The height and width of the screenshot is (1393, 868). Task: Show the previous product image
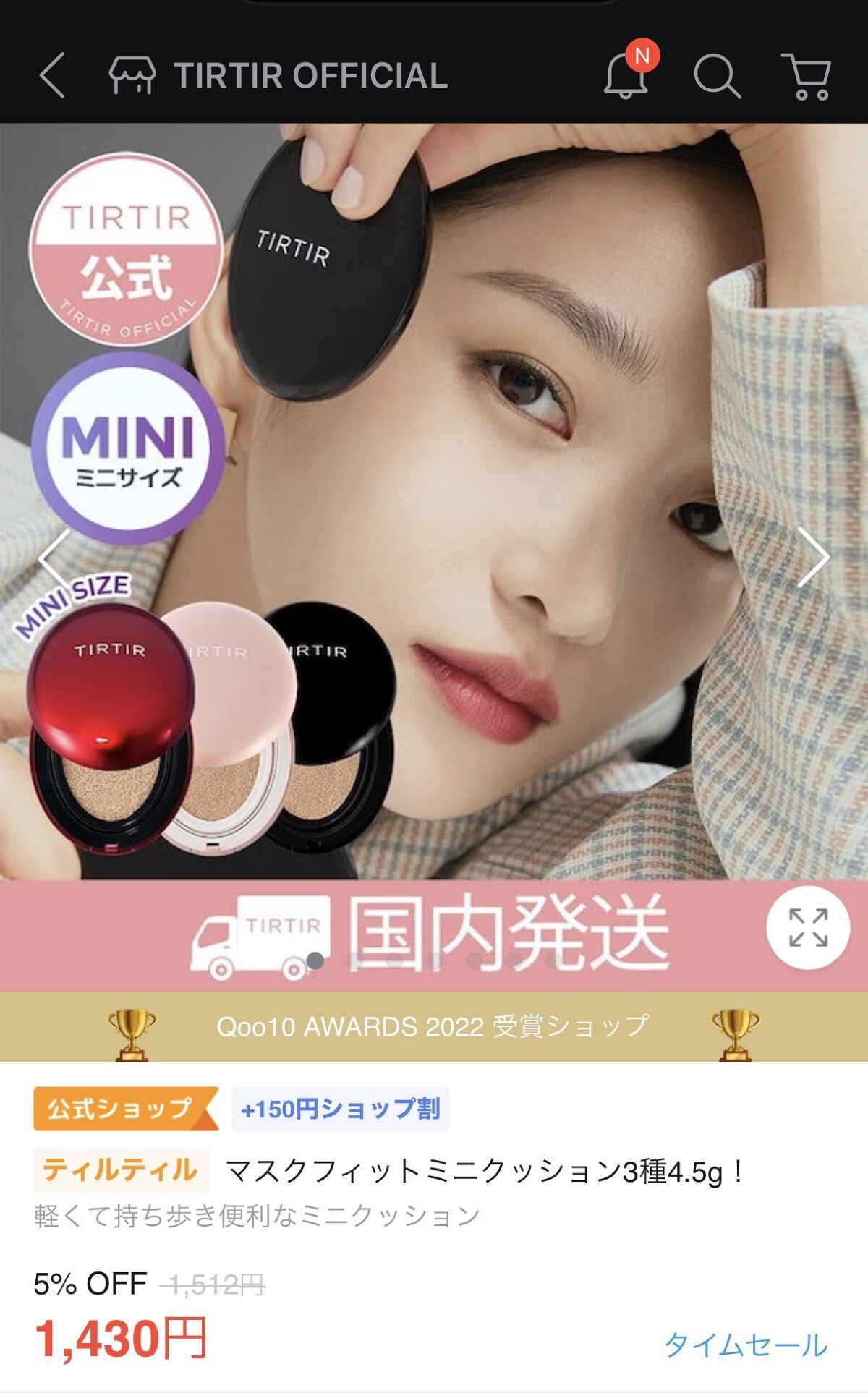point(54,557)
